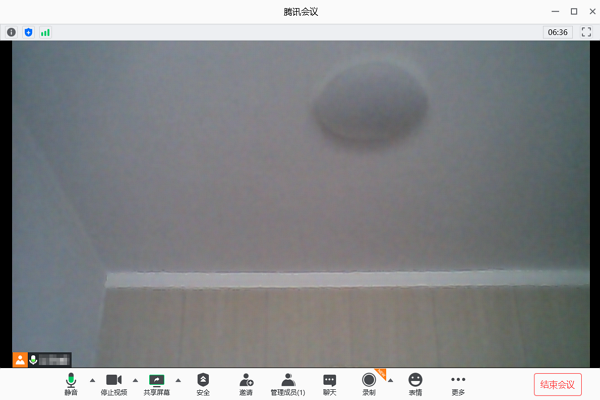
Task: Mute the microphone
Action: click(71, 382)
